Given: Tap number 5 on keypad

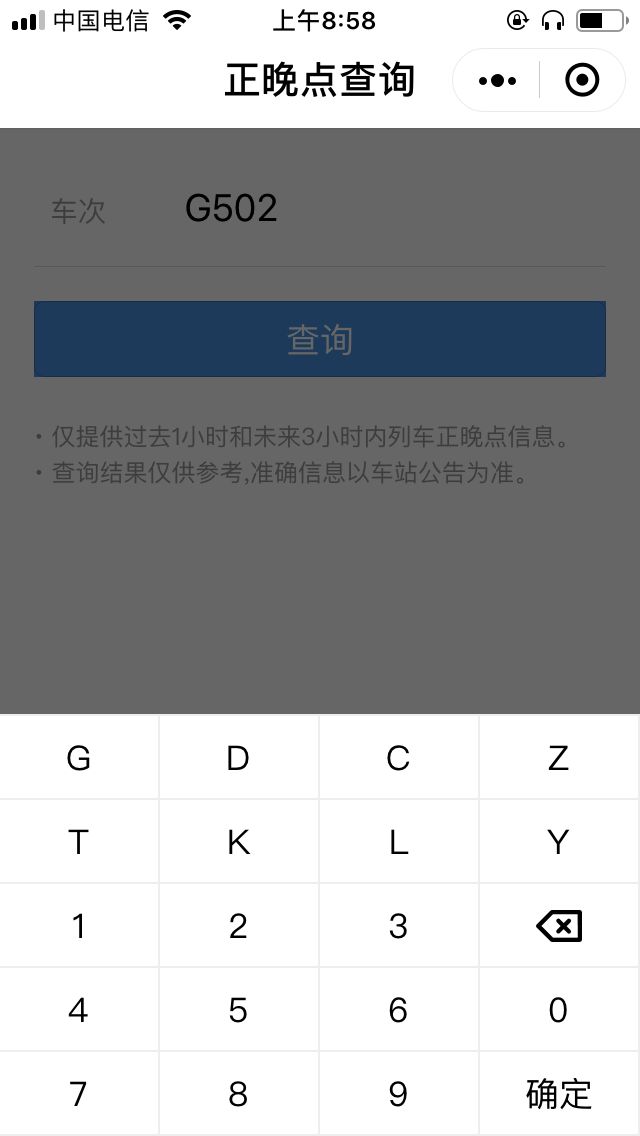Looking at the screenshot, I should click(238, 1010).
